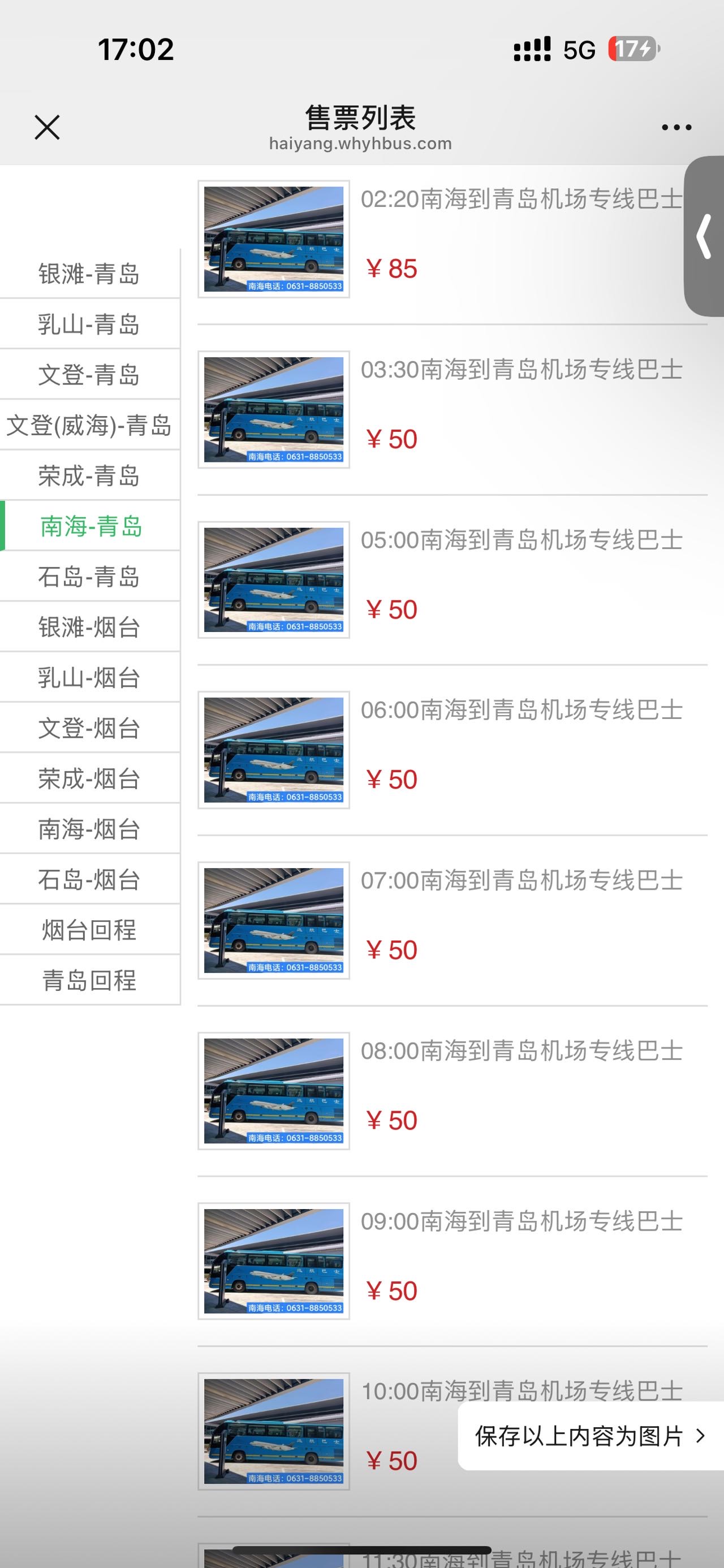Viewport: 724px width, 1568px height.
Task: Open the 09:00 airport bus listing
Action: tap(452, 1261)
